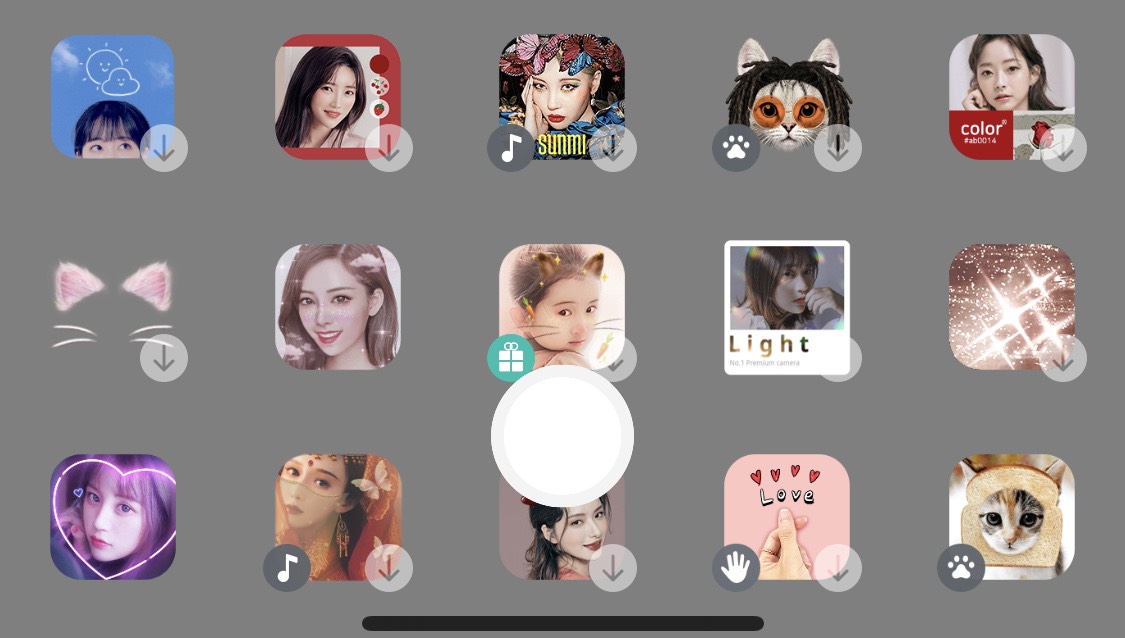
Task: Choose the veiled butterfly music filter
Action: (x=337, y=517)
